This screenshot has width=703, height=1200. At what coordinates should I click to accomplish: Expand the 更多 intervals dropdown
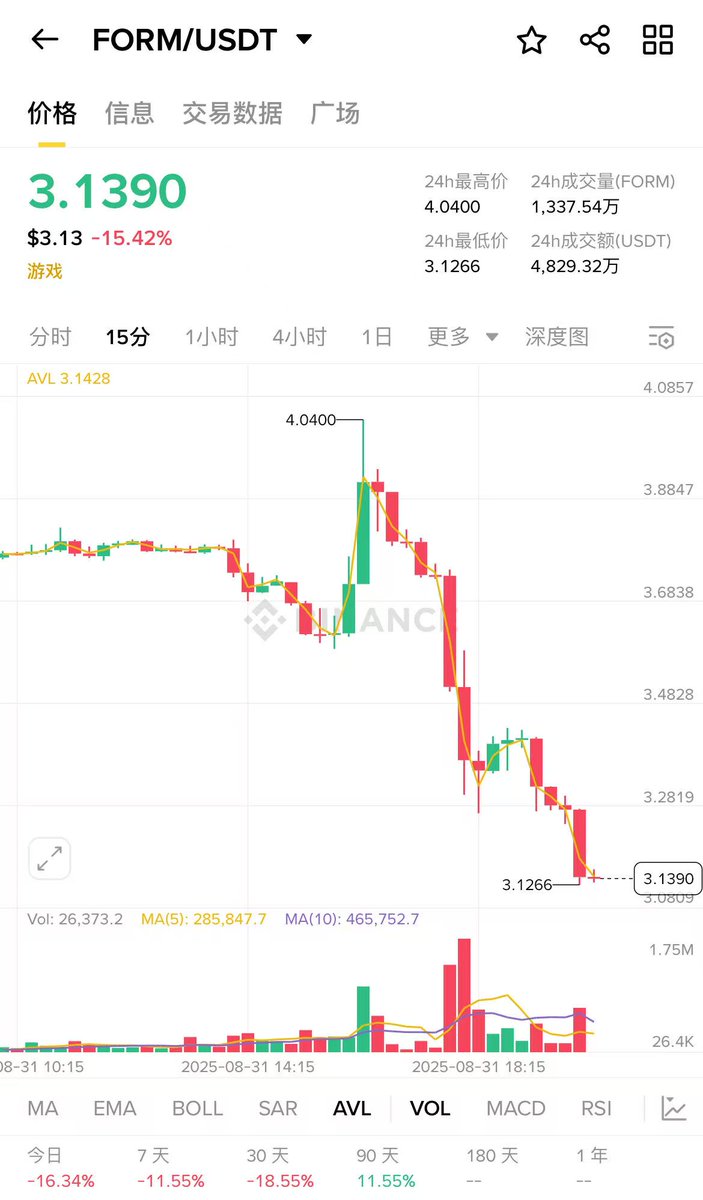coord(462,337)
